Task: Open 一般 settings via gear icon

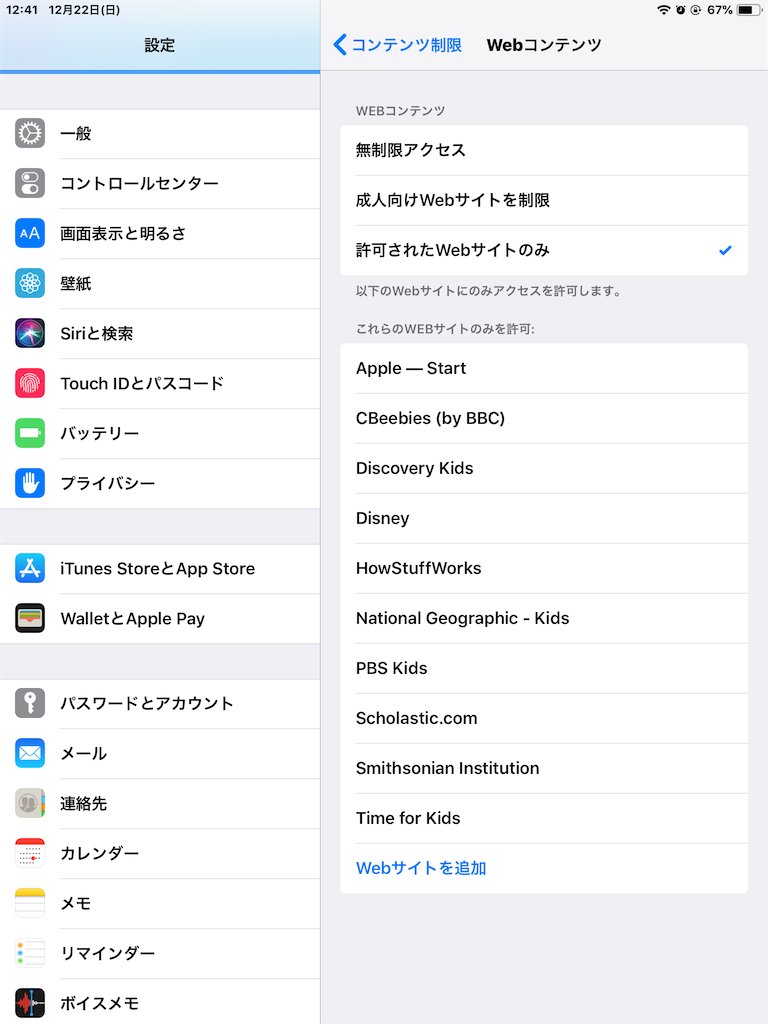Action: (28, 133)
